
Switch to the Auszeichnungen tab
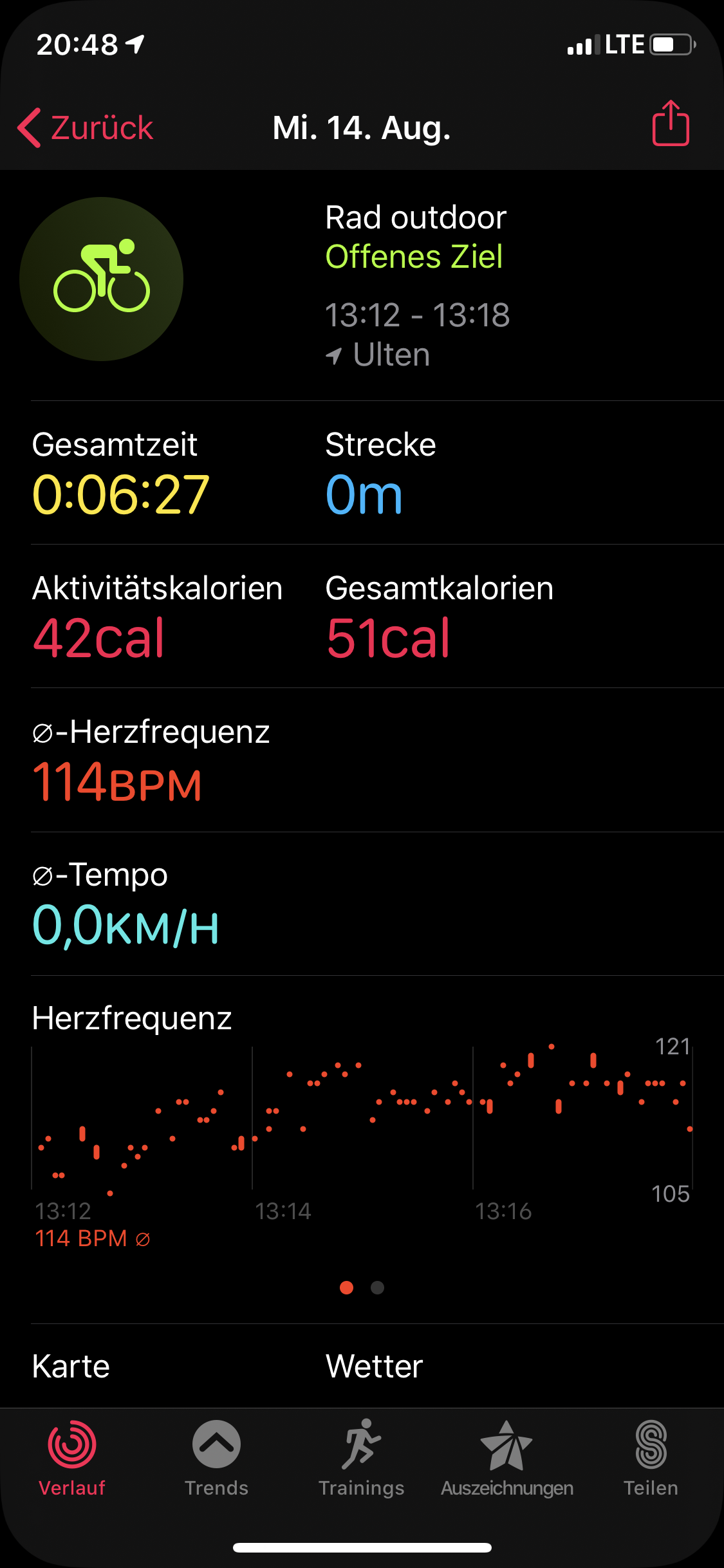[506, 1459]
